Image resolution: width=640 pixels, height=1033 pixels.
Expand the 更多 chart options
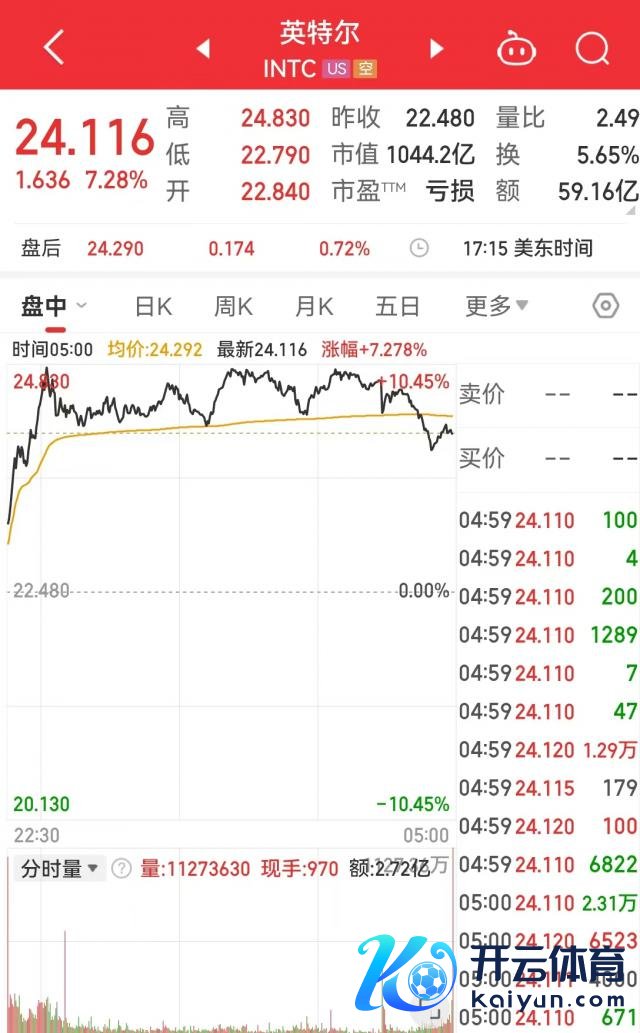coord(496,306)
